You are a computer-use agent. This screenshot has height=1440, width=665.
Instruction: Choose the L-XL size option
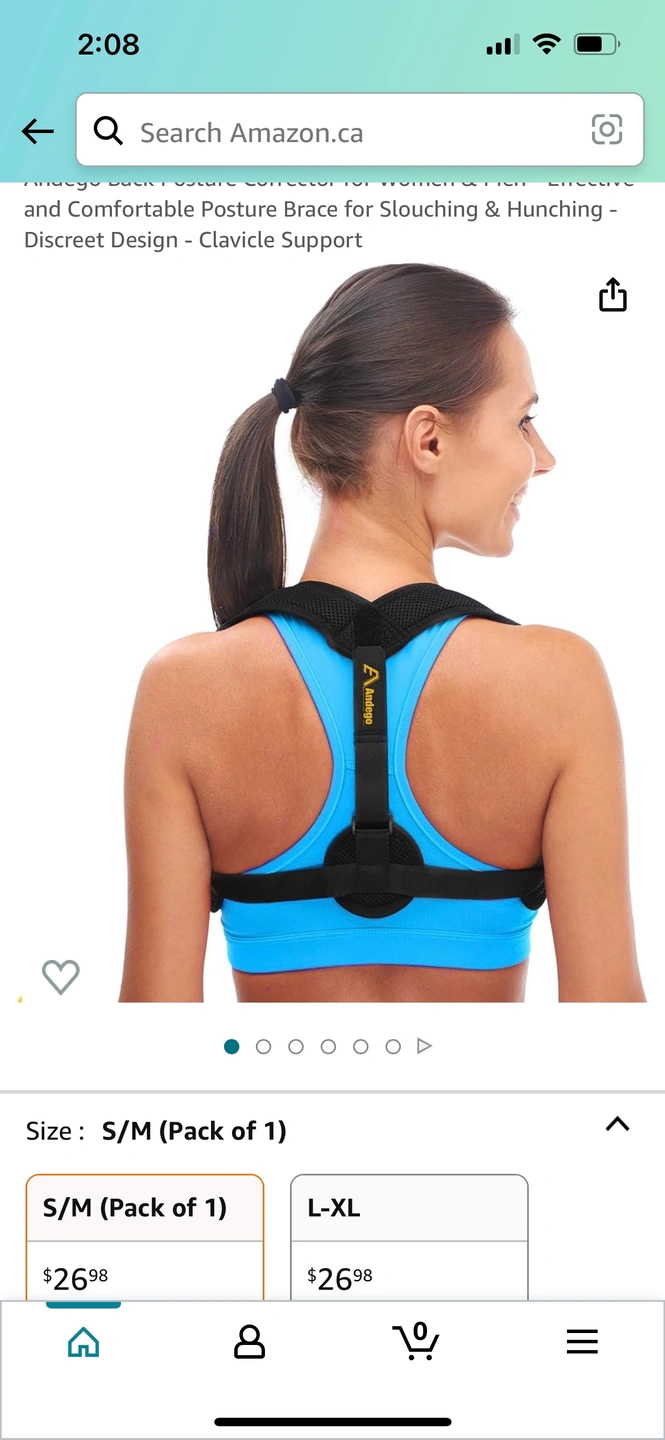coord(408,1235)
